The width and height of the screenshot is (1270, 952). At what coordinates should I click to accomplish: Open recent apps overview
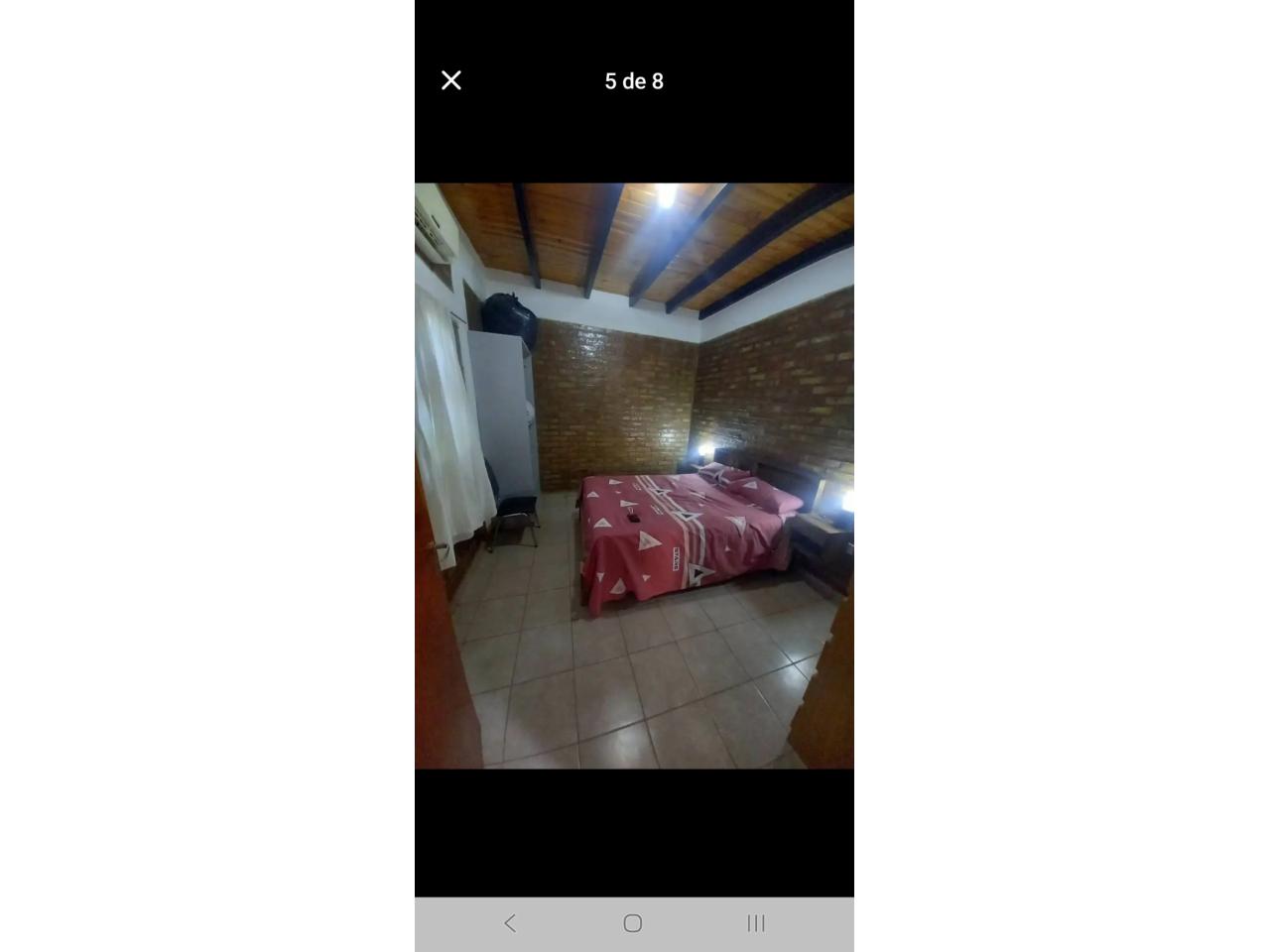pyautogui.click(x=756, y=923)
